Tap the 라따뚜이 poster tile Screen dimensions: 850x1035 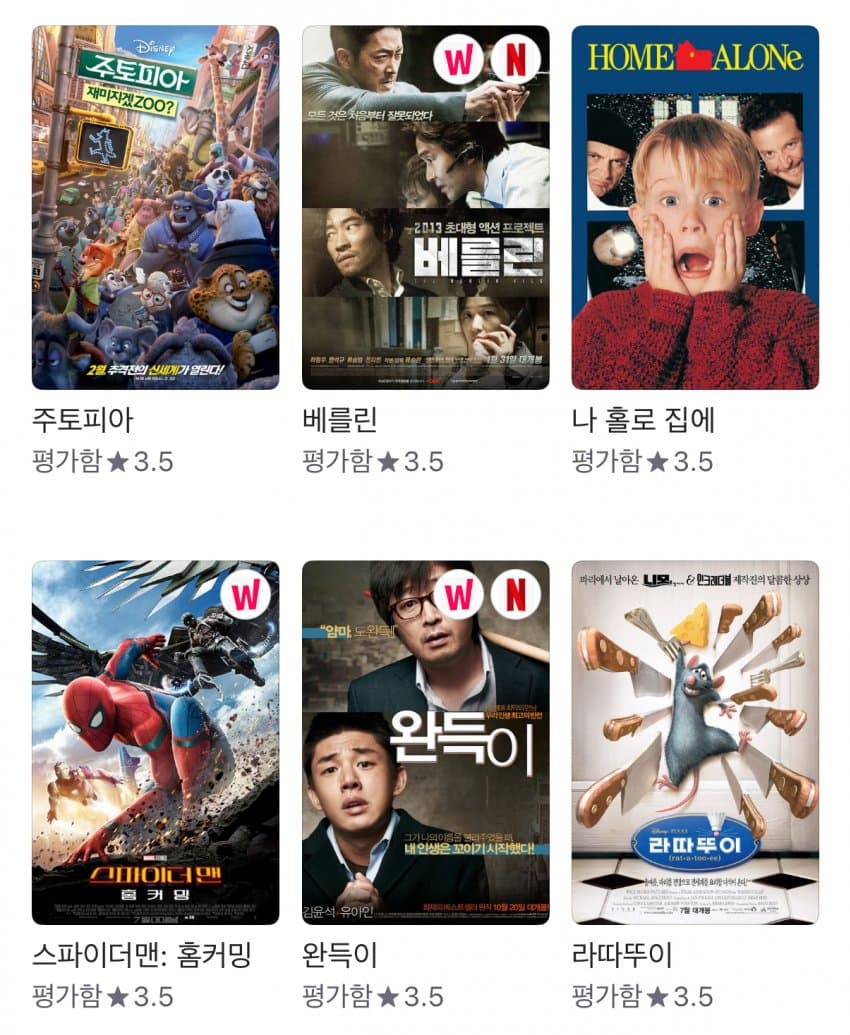(x=695, y=742)
